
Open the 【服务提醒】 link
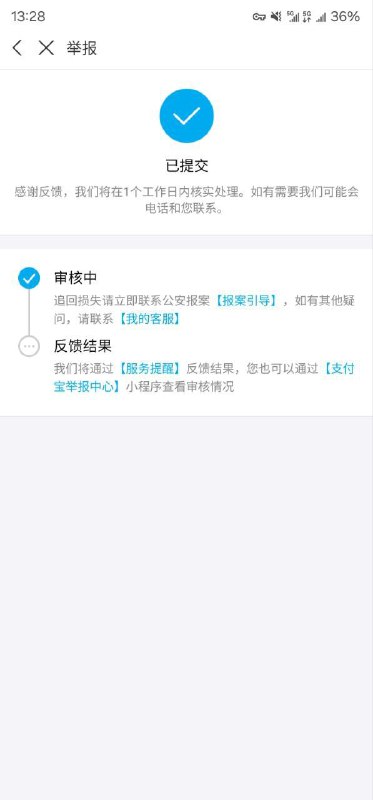[x=150, y=368]
